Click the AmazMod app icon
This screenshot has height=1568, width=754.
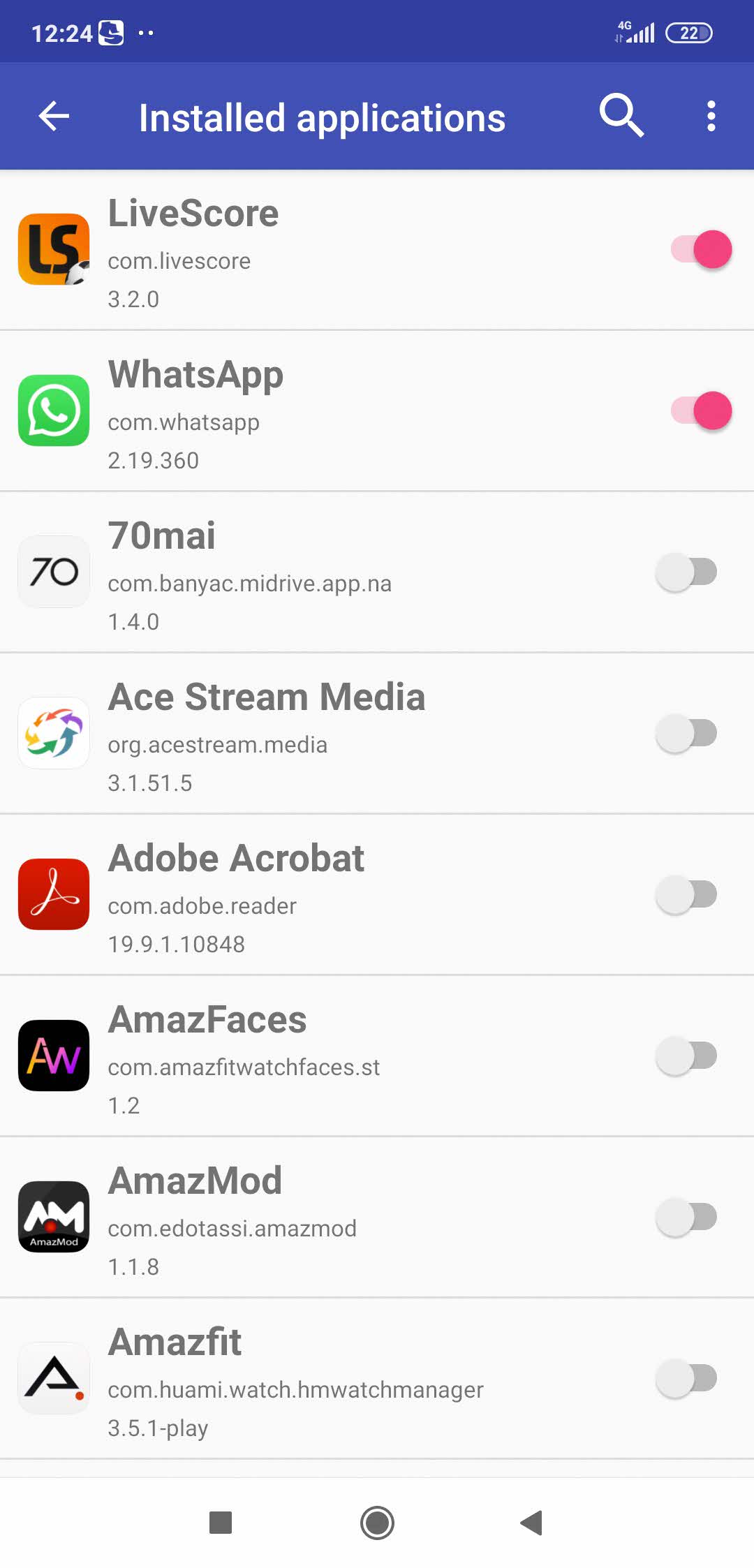pos(53,1217)
